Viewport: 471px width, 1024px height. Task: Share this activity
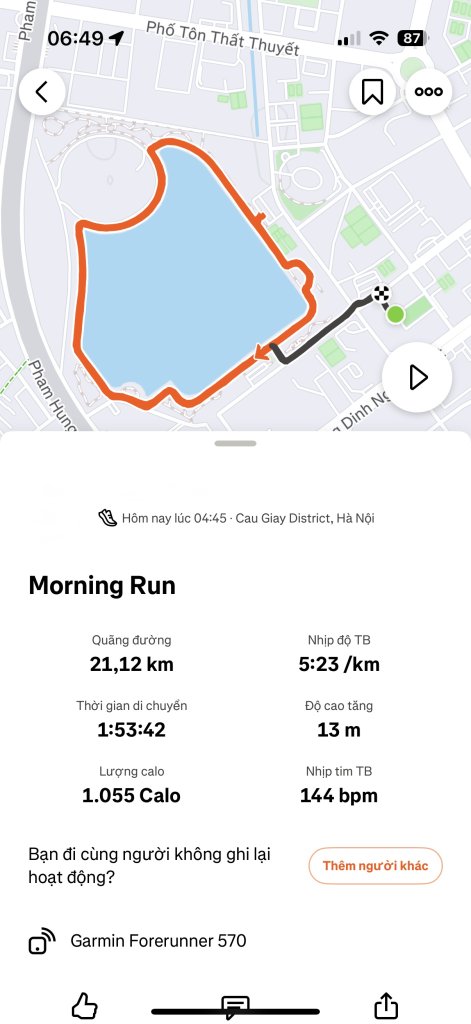coord(386,1005)
